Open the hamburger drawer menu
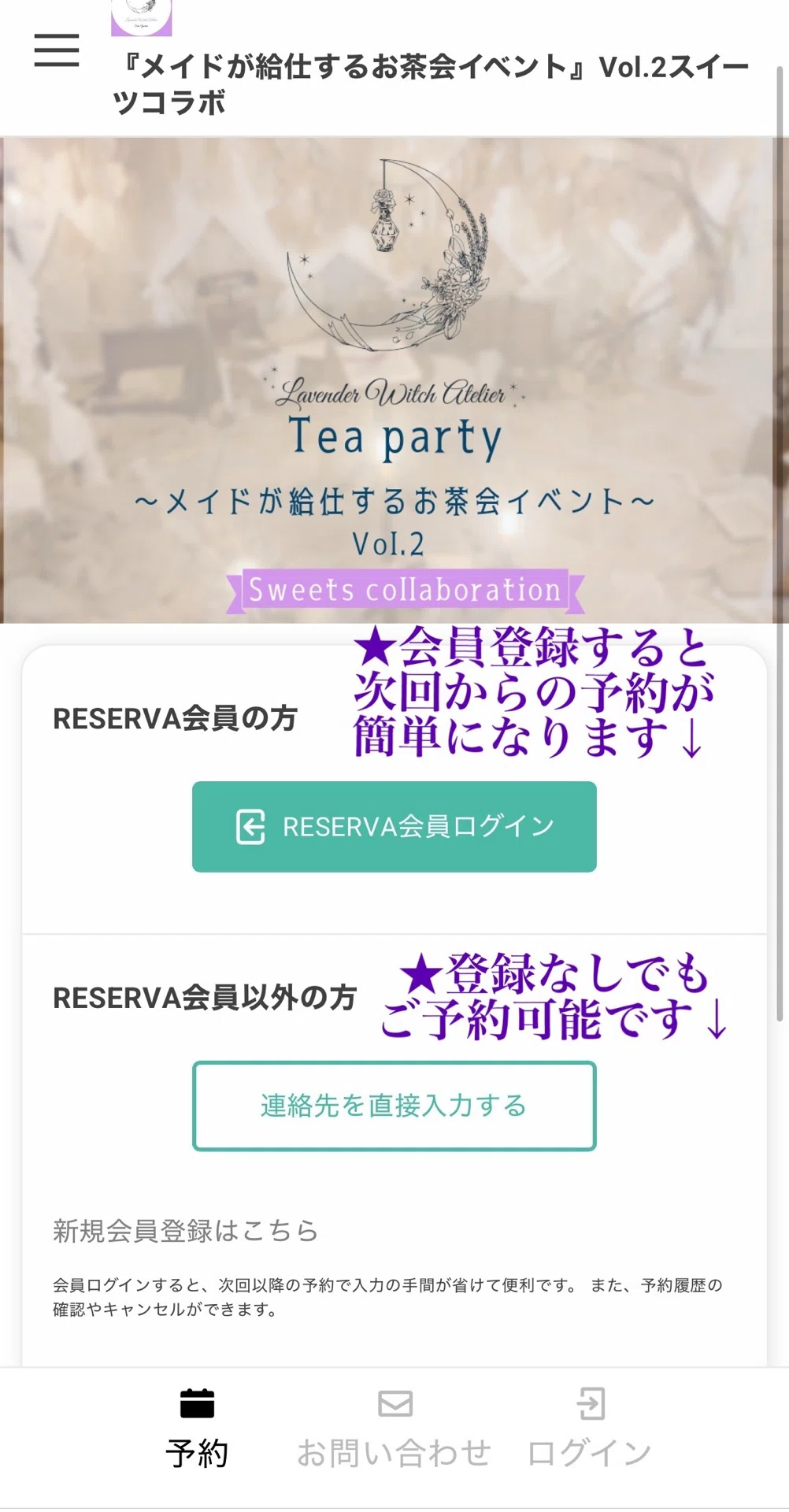 57,51
